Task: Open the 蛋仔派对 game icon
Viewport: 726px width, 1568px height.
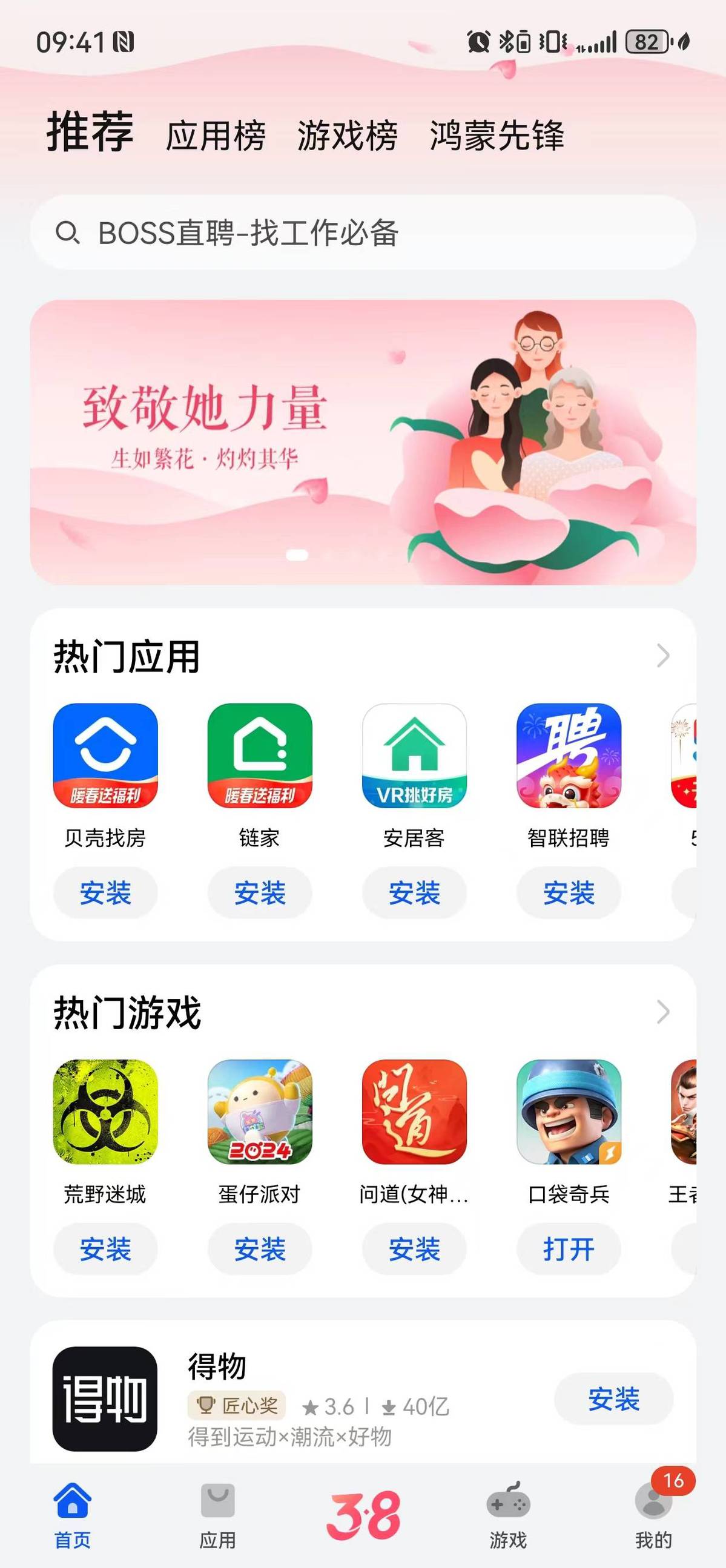Action: click(260, 1112)
